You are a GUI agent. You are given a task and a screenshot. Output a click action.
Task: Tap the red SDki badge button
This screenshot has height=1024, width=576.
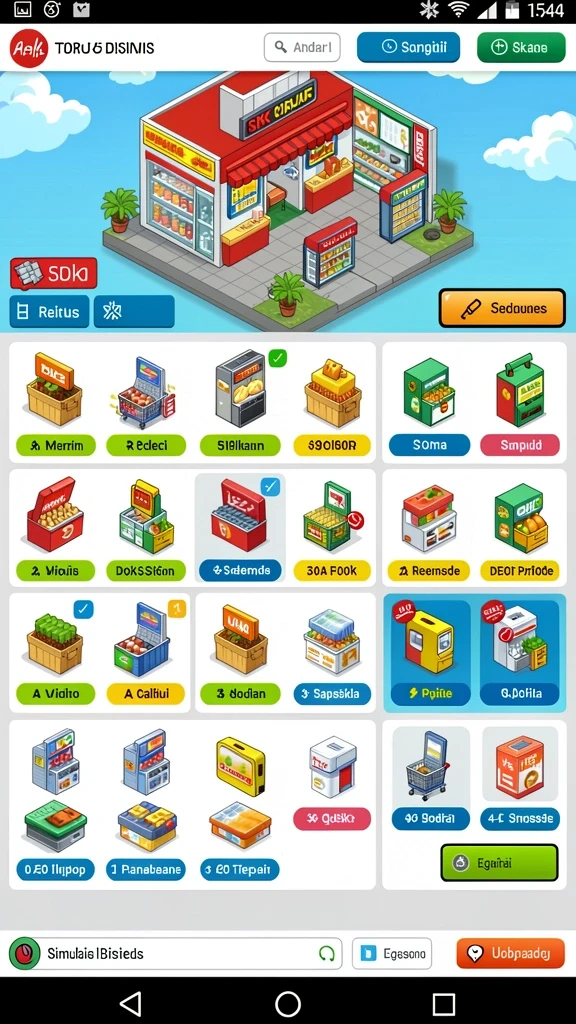coord(54,273)
